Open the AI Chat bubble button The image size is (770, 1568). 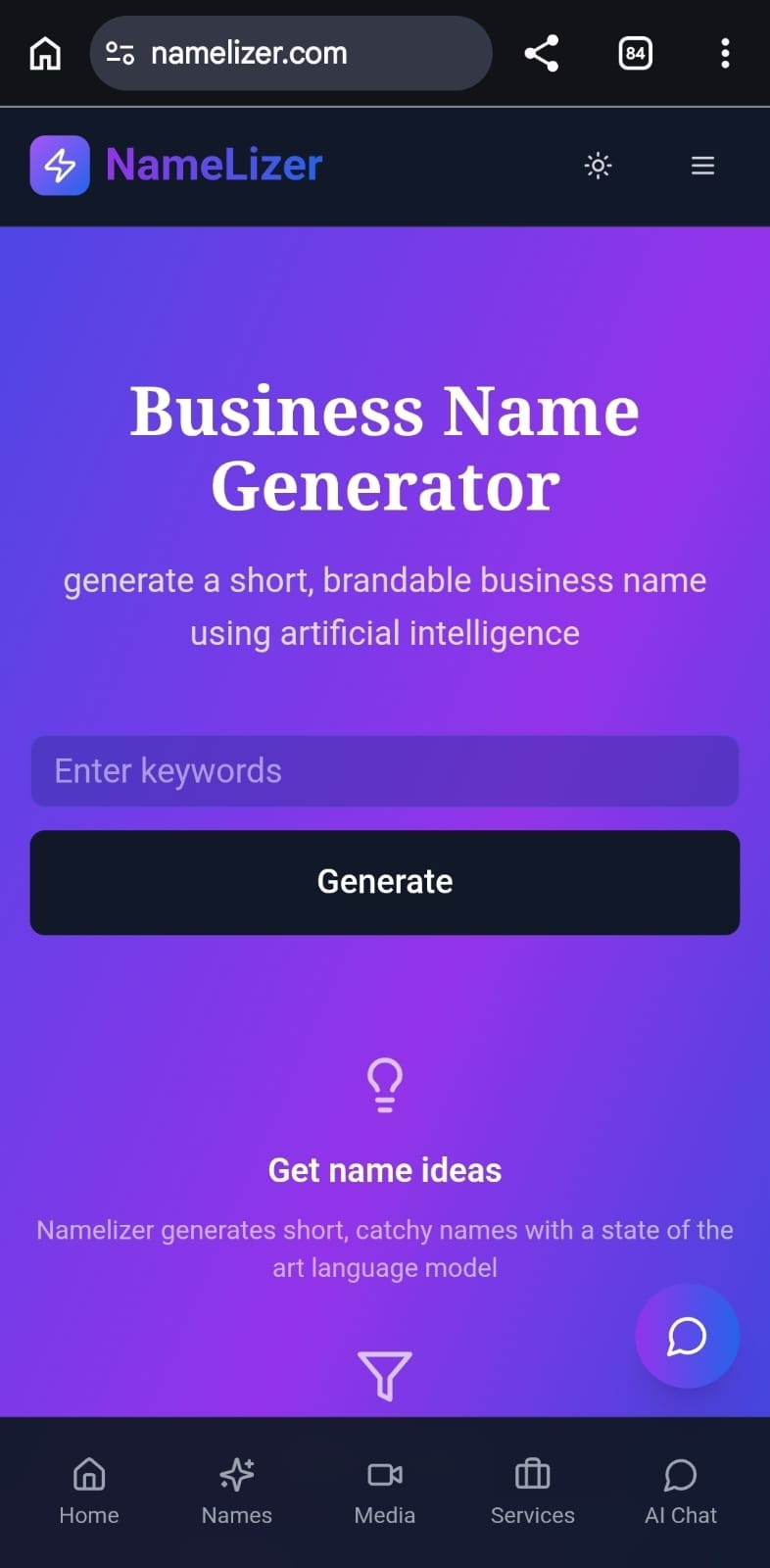[687, 1336]
